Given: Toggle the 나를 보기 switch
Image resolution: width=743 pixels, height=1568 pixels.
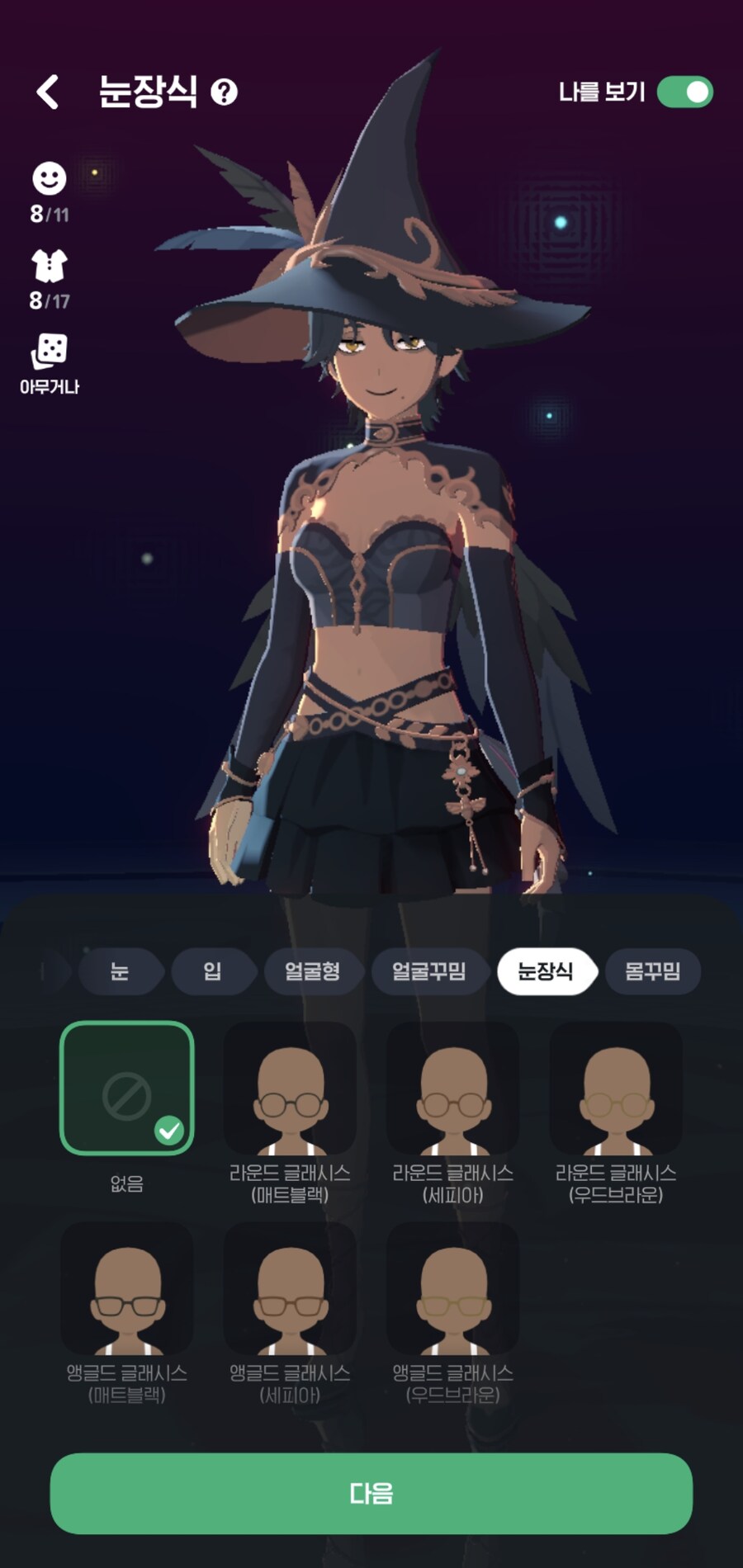Looking at the screenshot, I should point(684,92).
